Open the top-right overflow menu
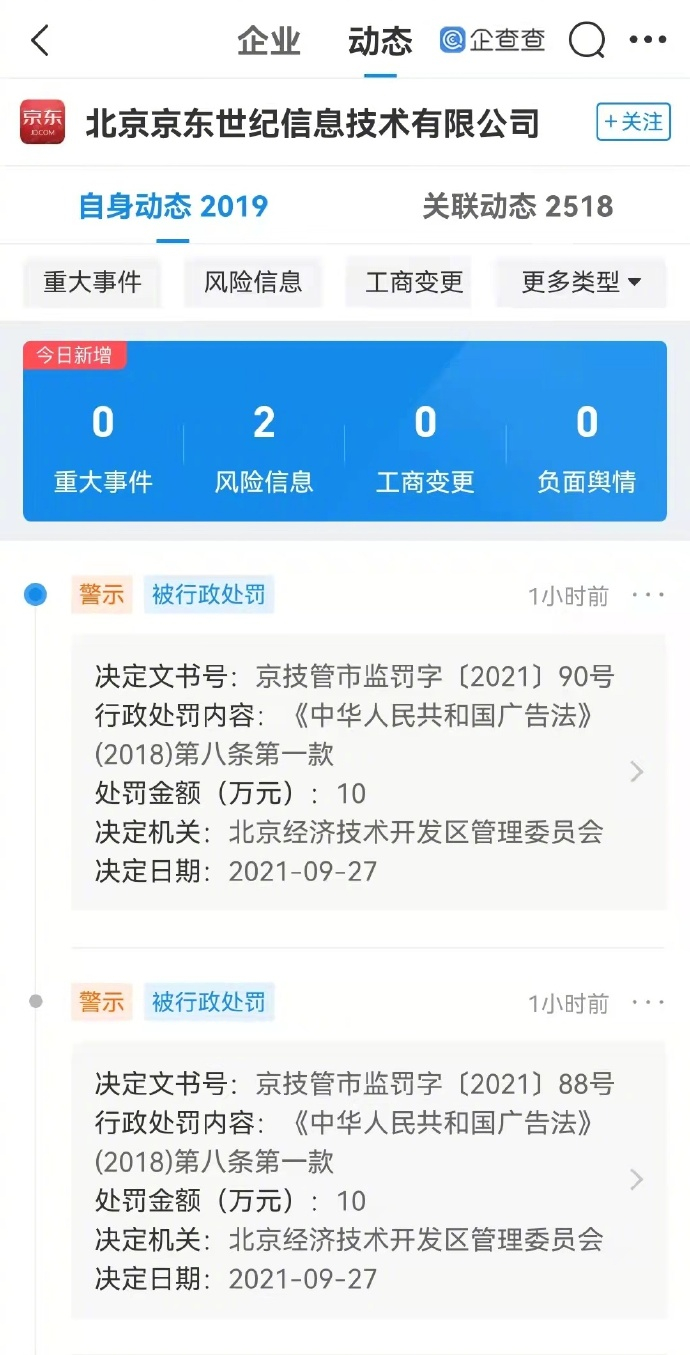 647,41
